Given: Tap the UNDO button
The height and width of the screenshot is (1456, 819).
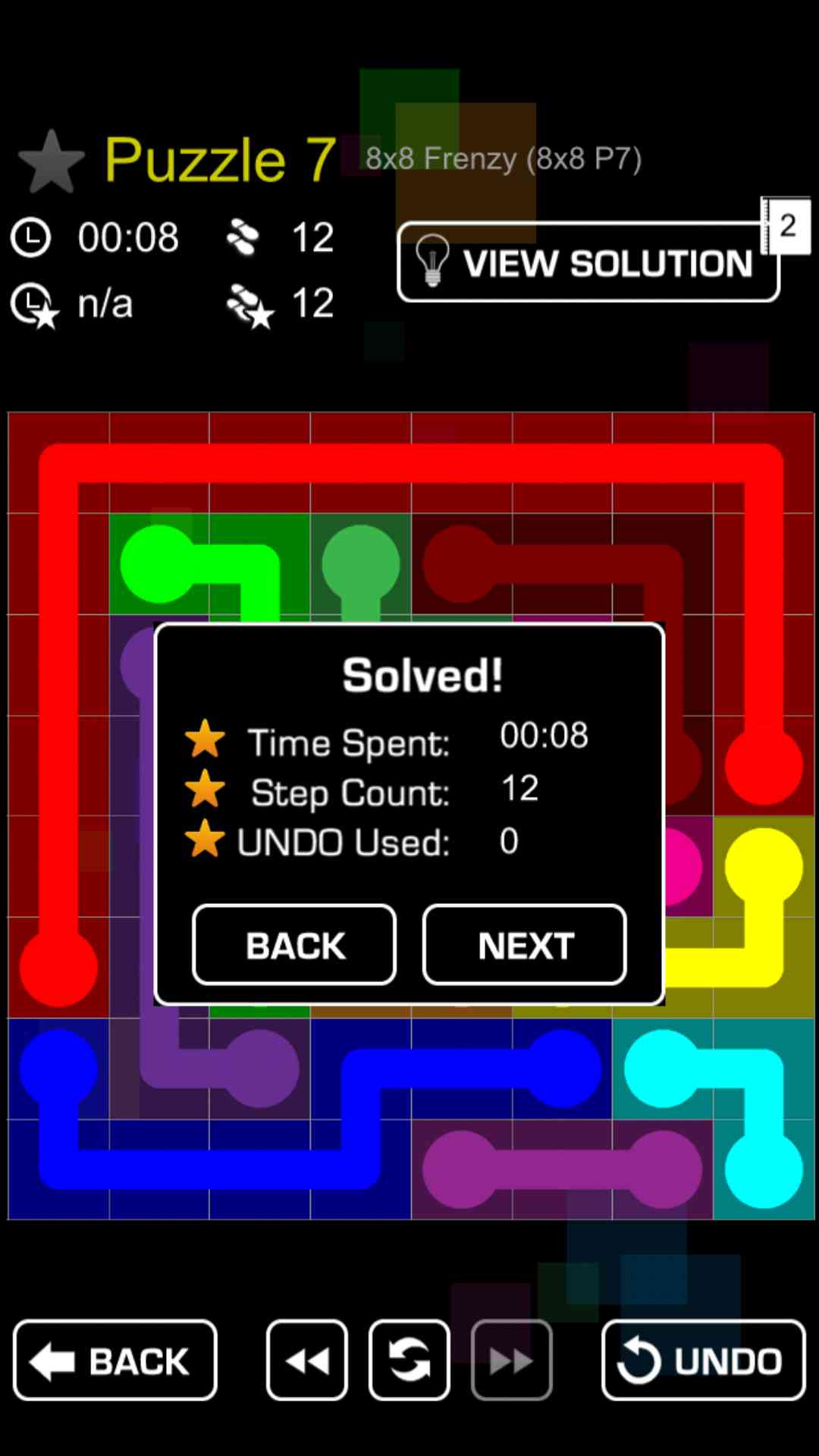Looking at the screenshot, I should coord(703,1360).
